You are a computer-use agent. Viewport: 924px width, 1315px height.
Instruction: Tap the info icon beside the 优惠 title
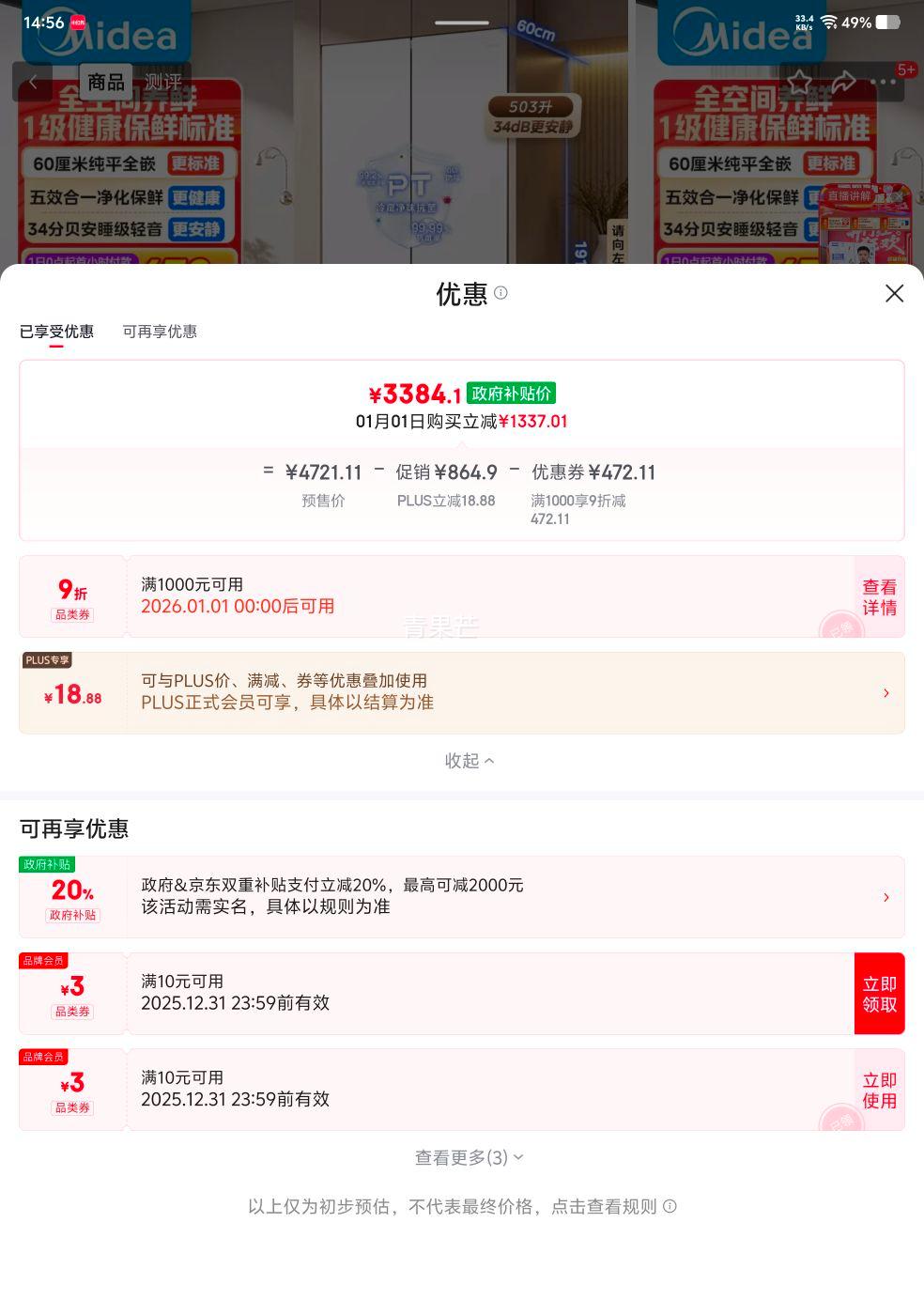click(x=500, y=293)
